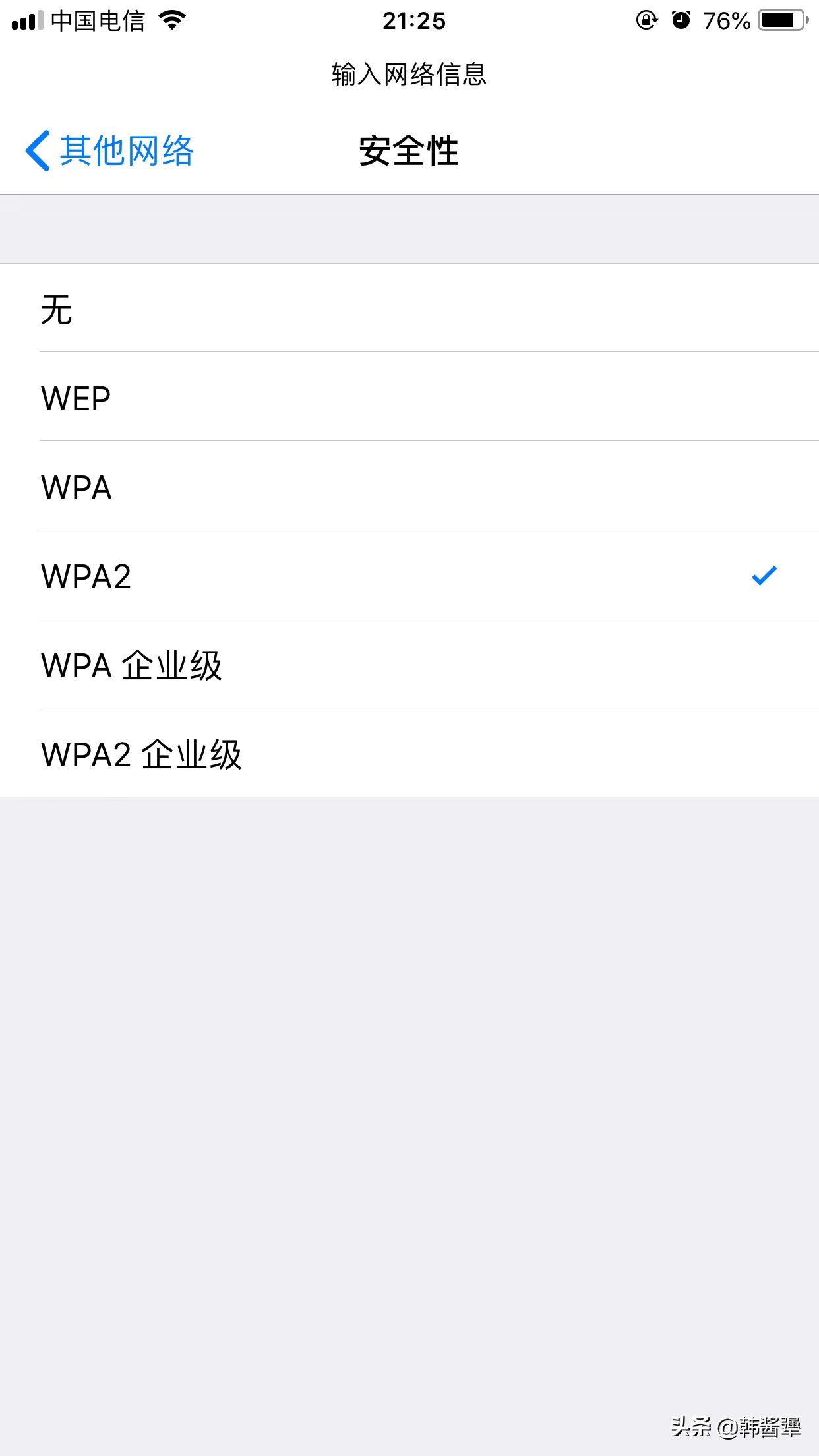The width and height of the screenshot is (819, 1456).
Task: Tap the back chevron next to 其他网络
Action: (36, 152)
